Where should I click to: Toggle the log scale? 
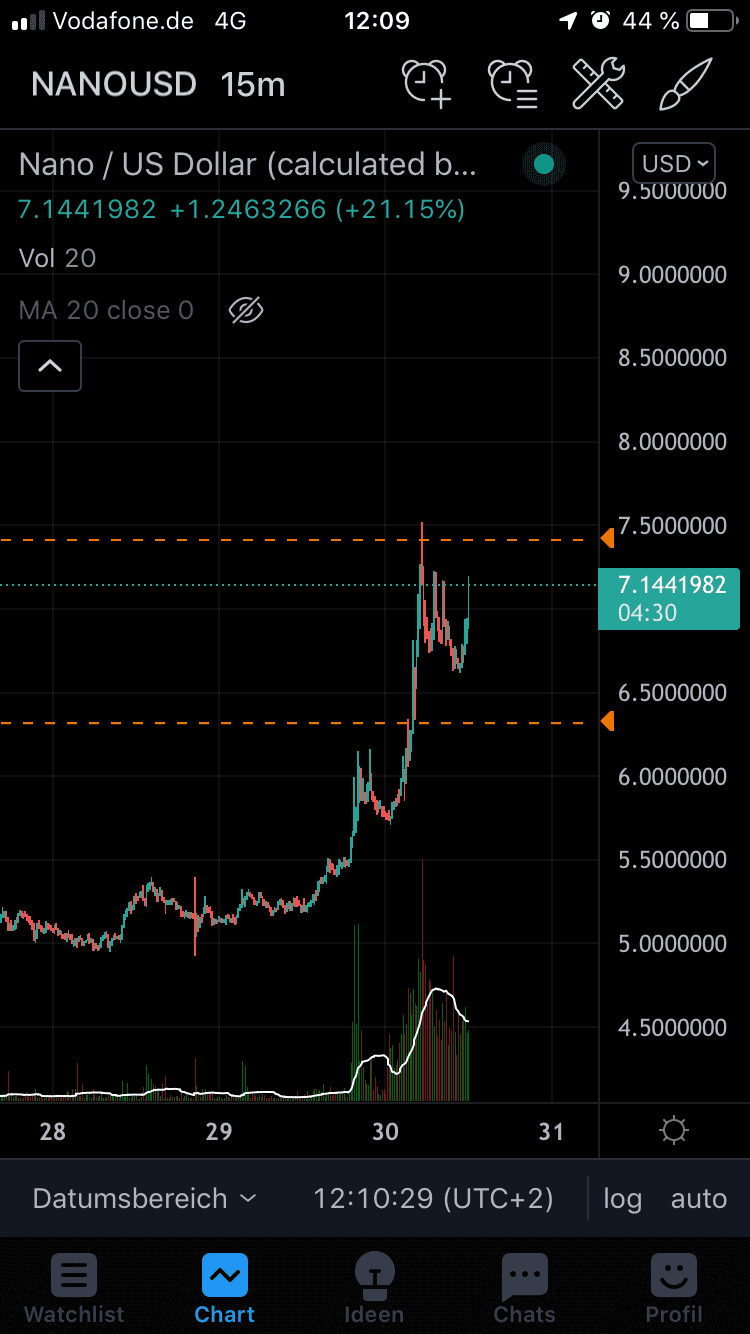(x=622, y=1198)
